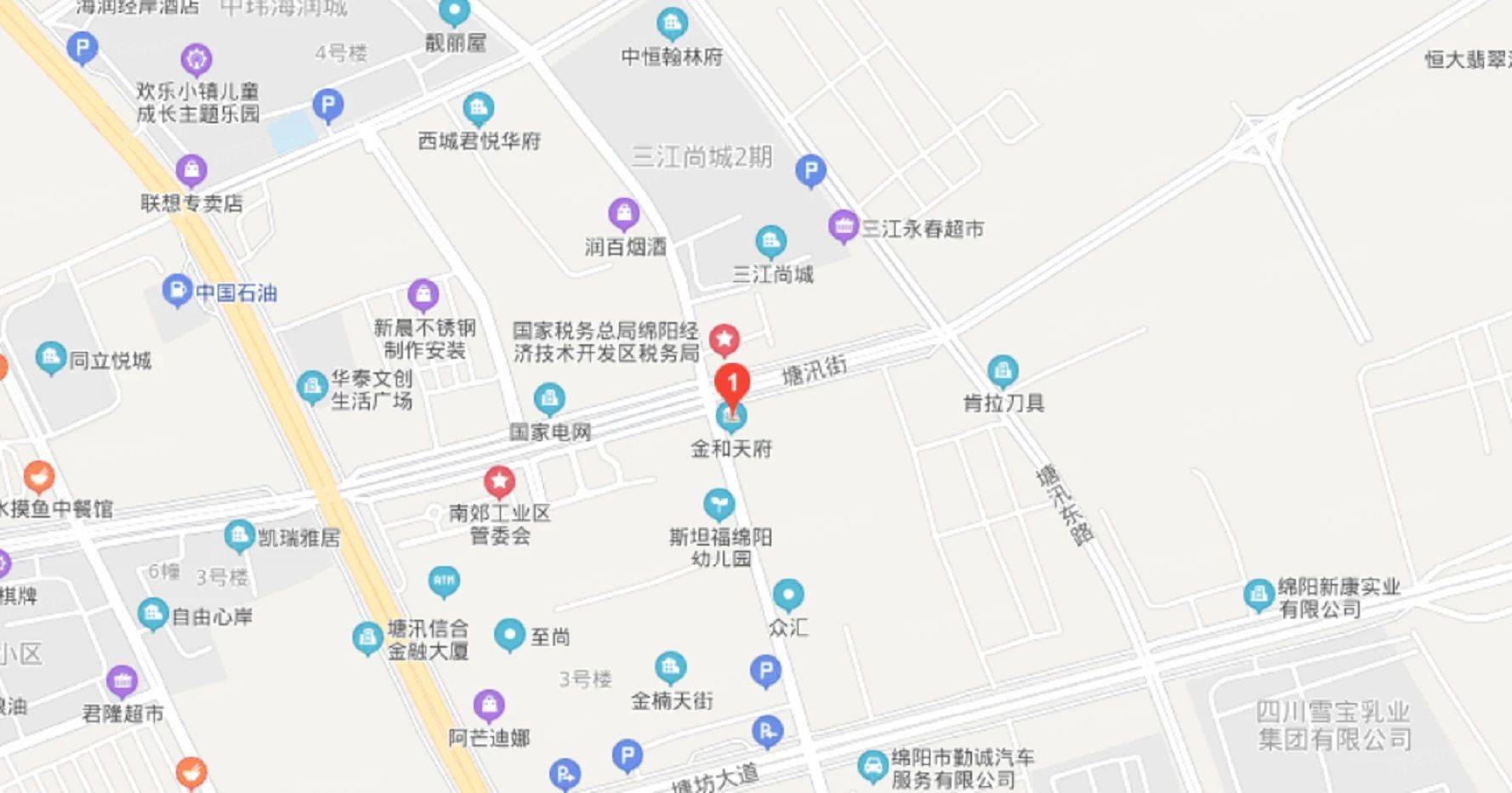The height and width of the screenshot is (793, 1512).
Task: Tap the red marker numbered 1
Action: coord(731,385)
